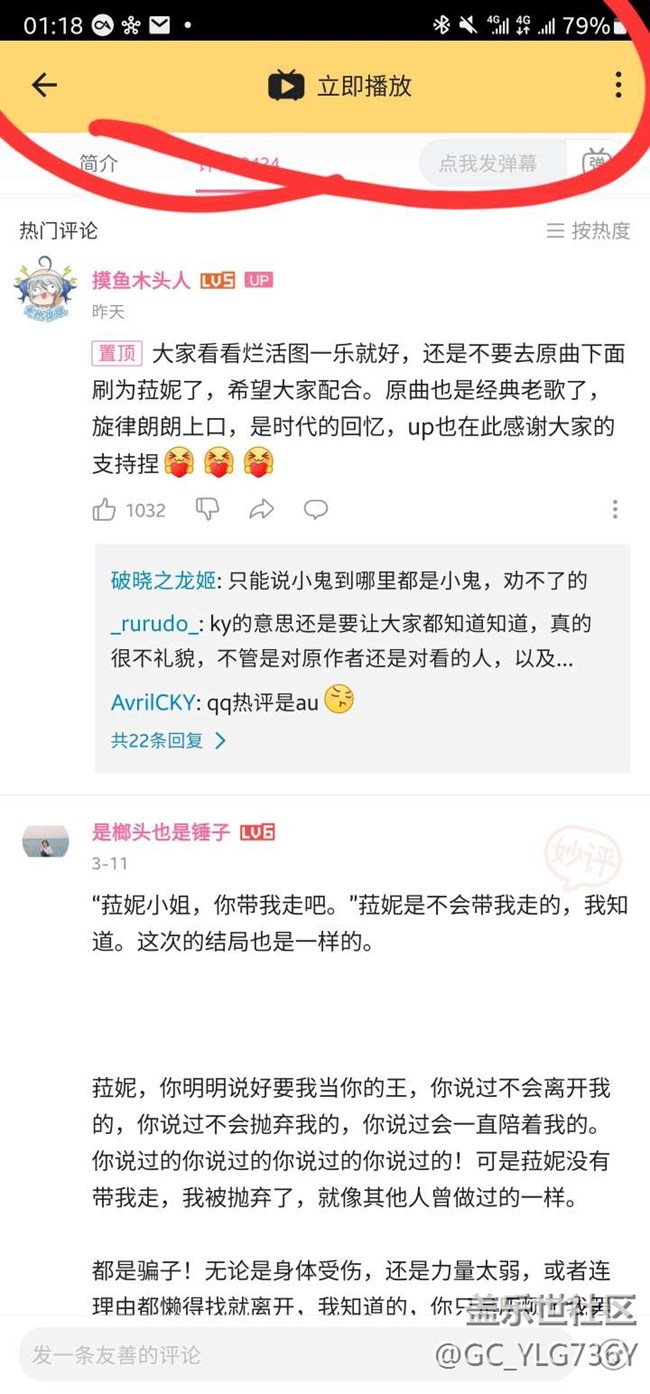This screenshot has width=650, height=1394.
Task: Open 是榔头也是锤子's profile avatar
Action: pos(46,842)
